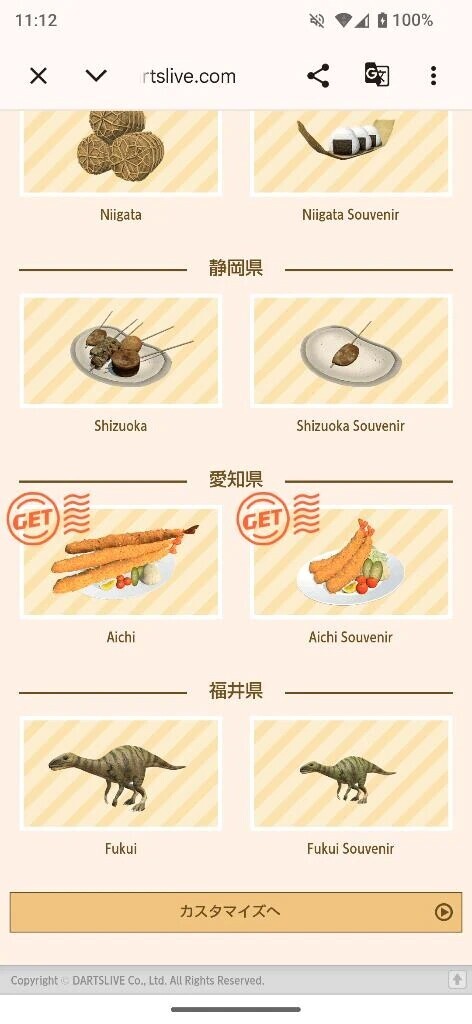Close the browser tab

tap(39, 76)
